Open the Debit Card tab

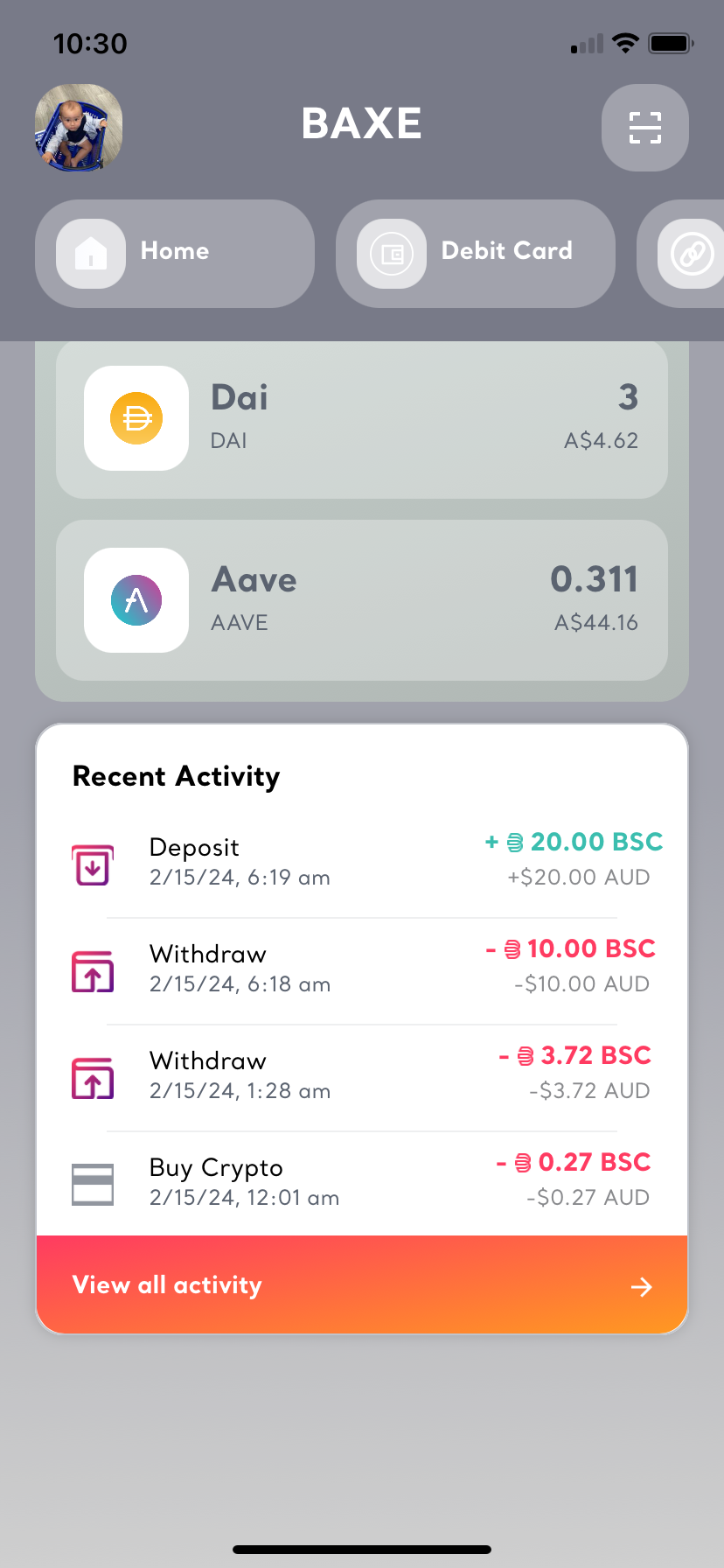[x=475, y=253]
